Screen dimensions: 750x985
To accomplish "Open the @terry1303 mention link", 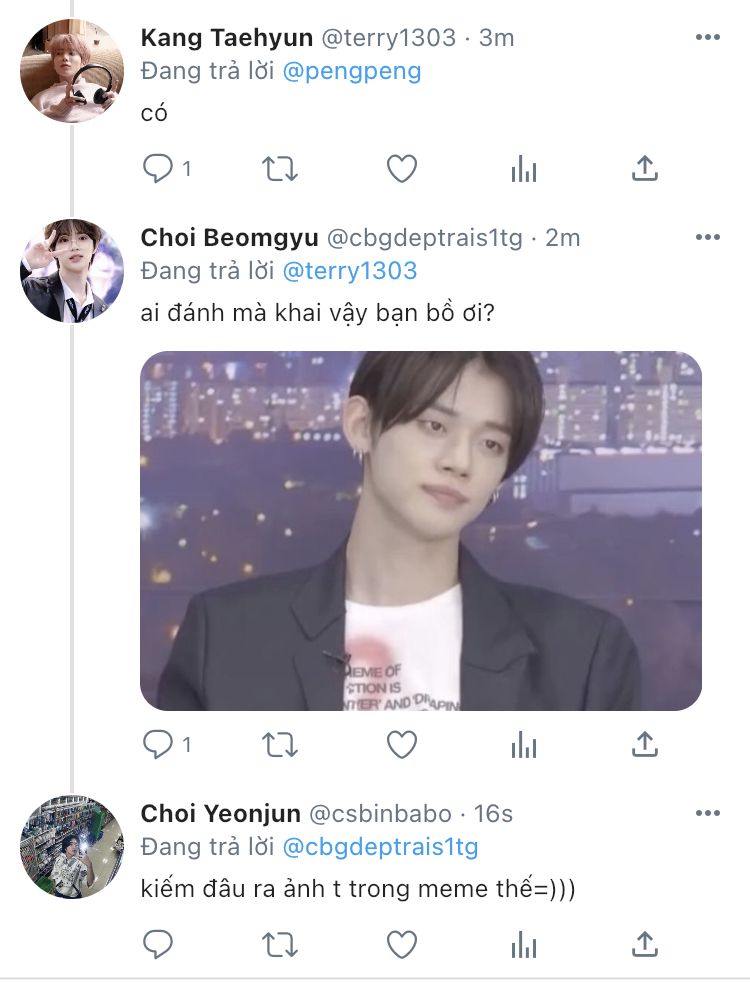I will point(350,271).
